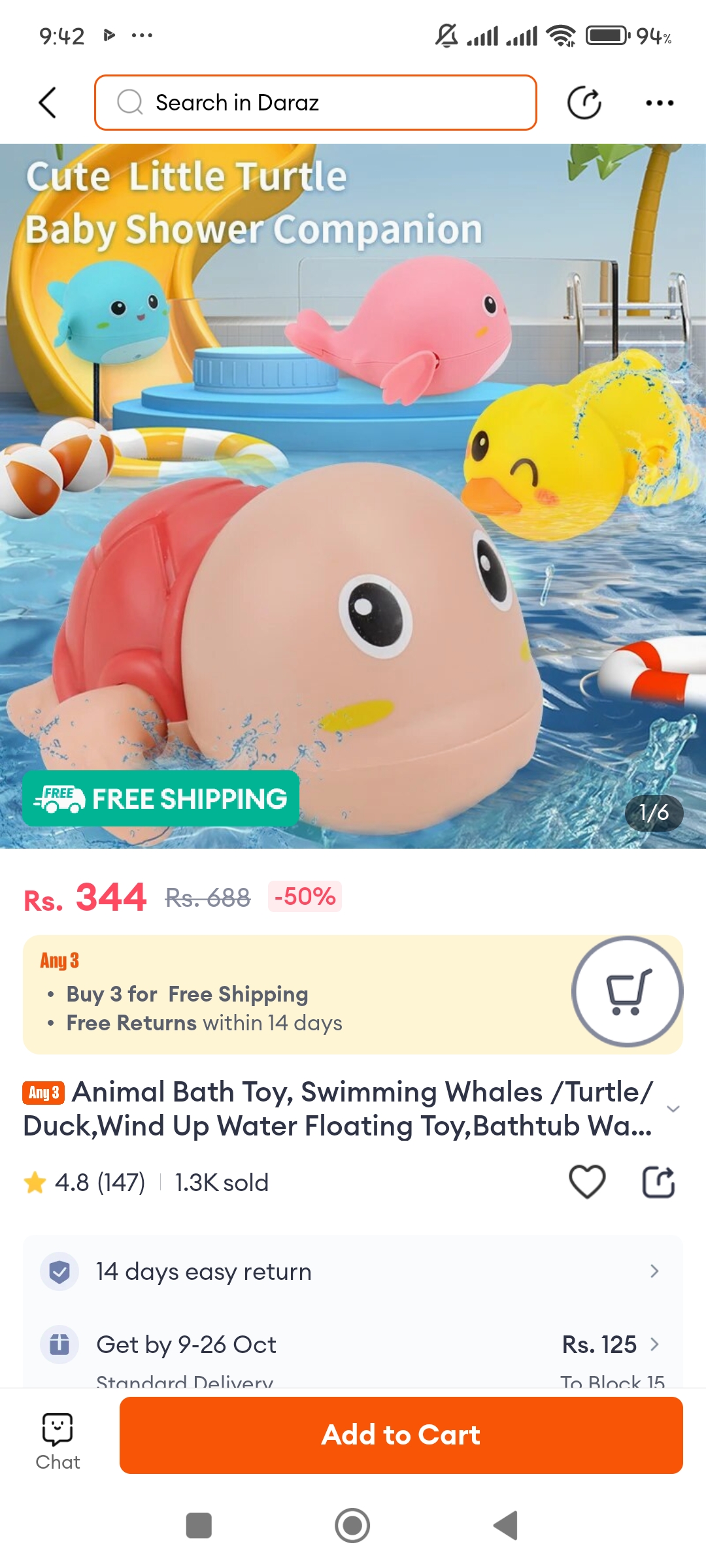Image resolution: width=706 pixels, height=1568 pixels.
Task: Tap the circular arrow icon beside search
Action: [584, 103]
